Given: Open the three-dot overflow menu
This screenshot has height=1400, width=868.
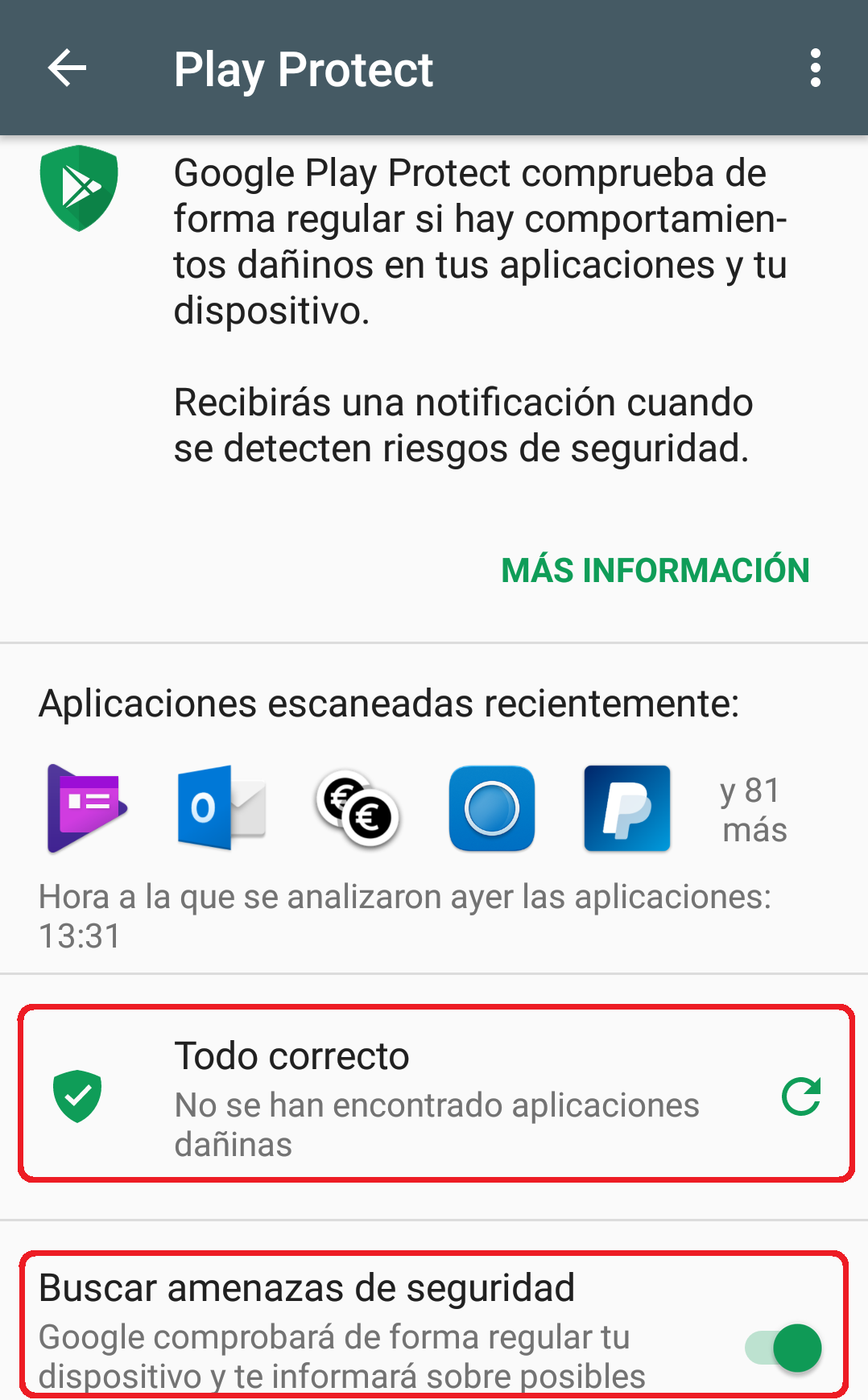Looking at the screenshot, I should pos(816,69).
